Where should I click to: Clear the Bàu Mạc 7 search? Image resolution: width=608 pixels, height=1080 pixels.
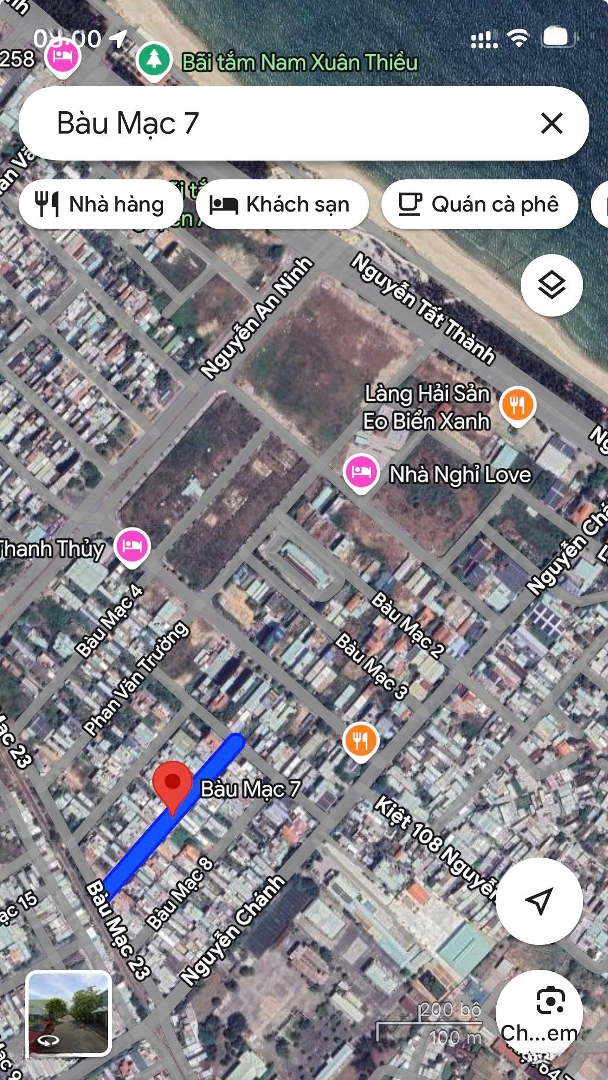(551, 123)
